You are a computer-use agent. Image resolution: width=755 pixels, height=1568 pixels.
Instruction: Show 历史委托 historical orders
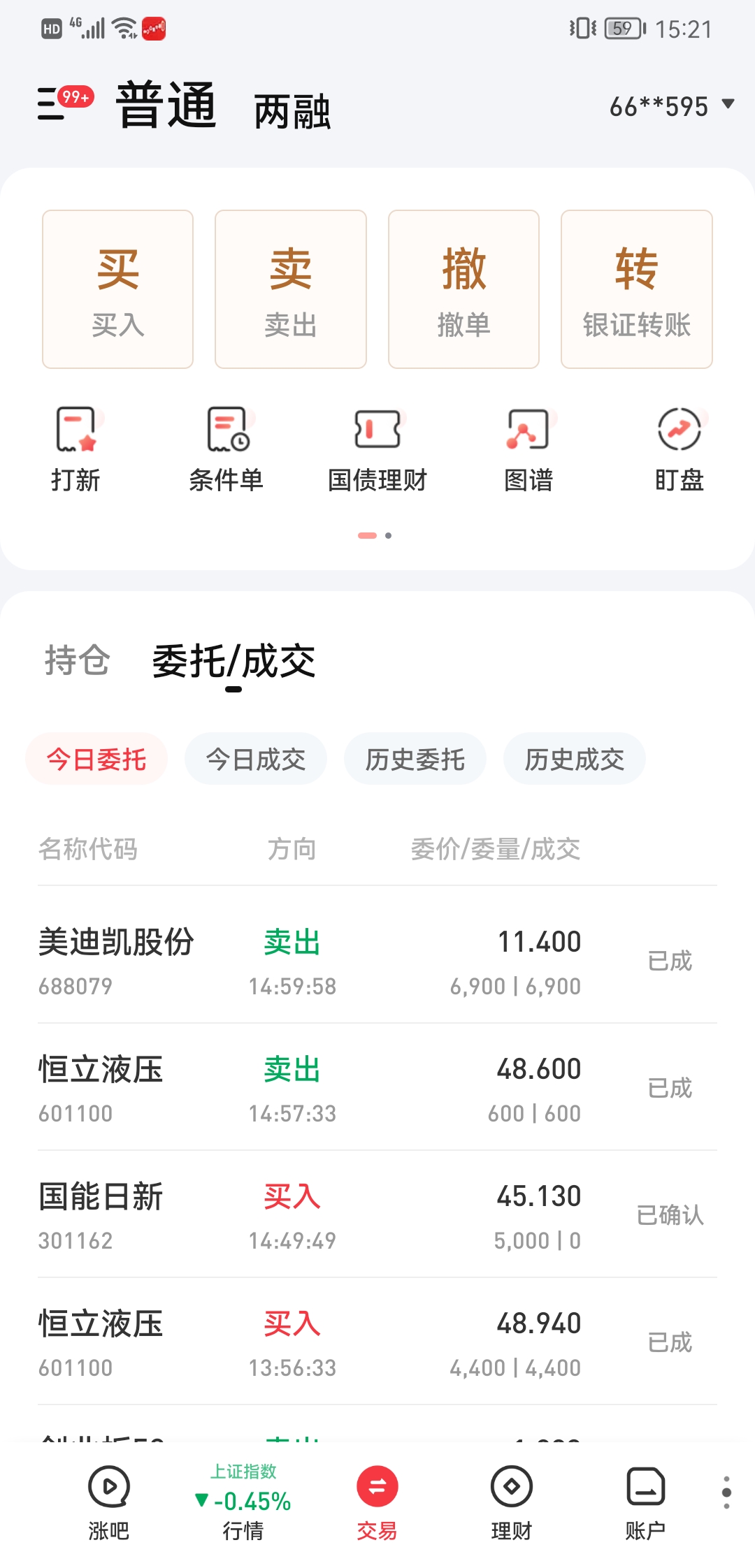pos(415,759)
